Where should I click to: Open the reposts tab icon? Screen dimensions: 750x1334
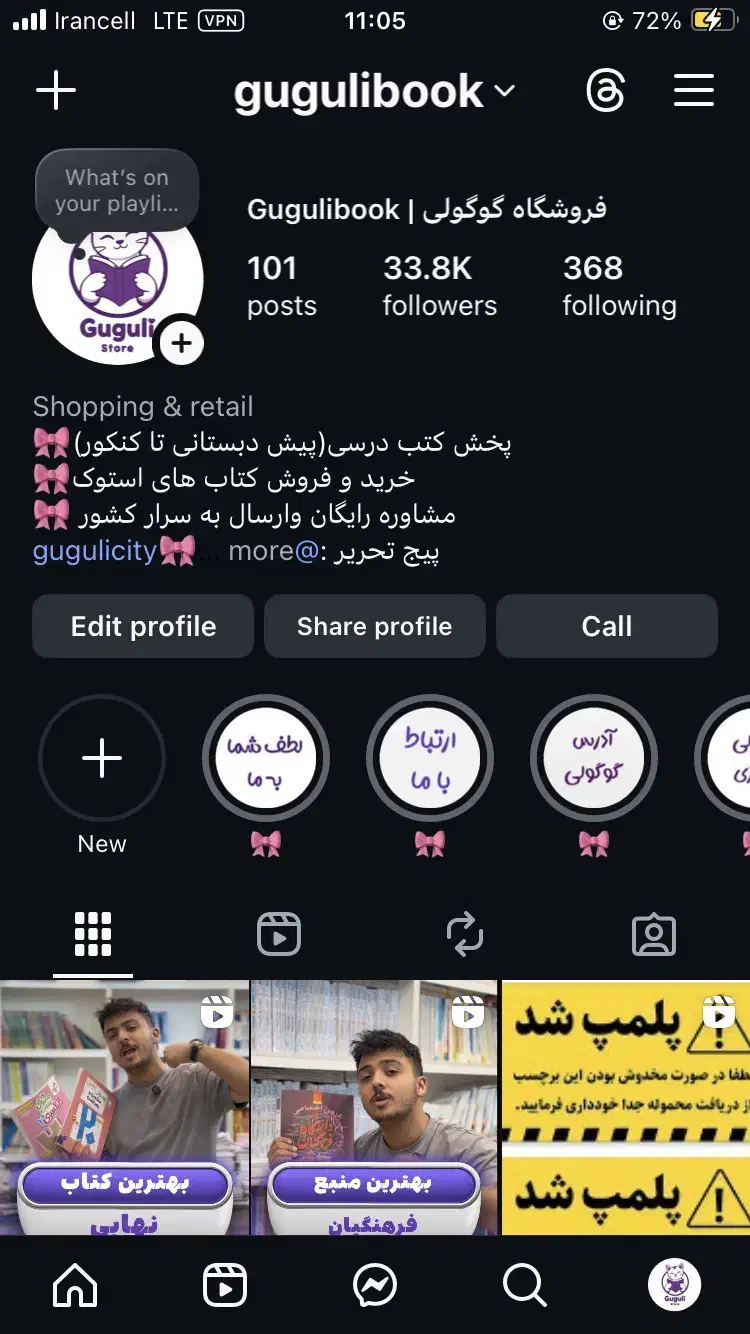tap(466, 933)
